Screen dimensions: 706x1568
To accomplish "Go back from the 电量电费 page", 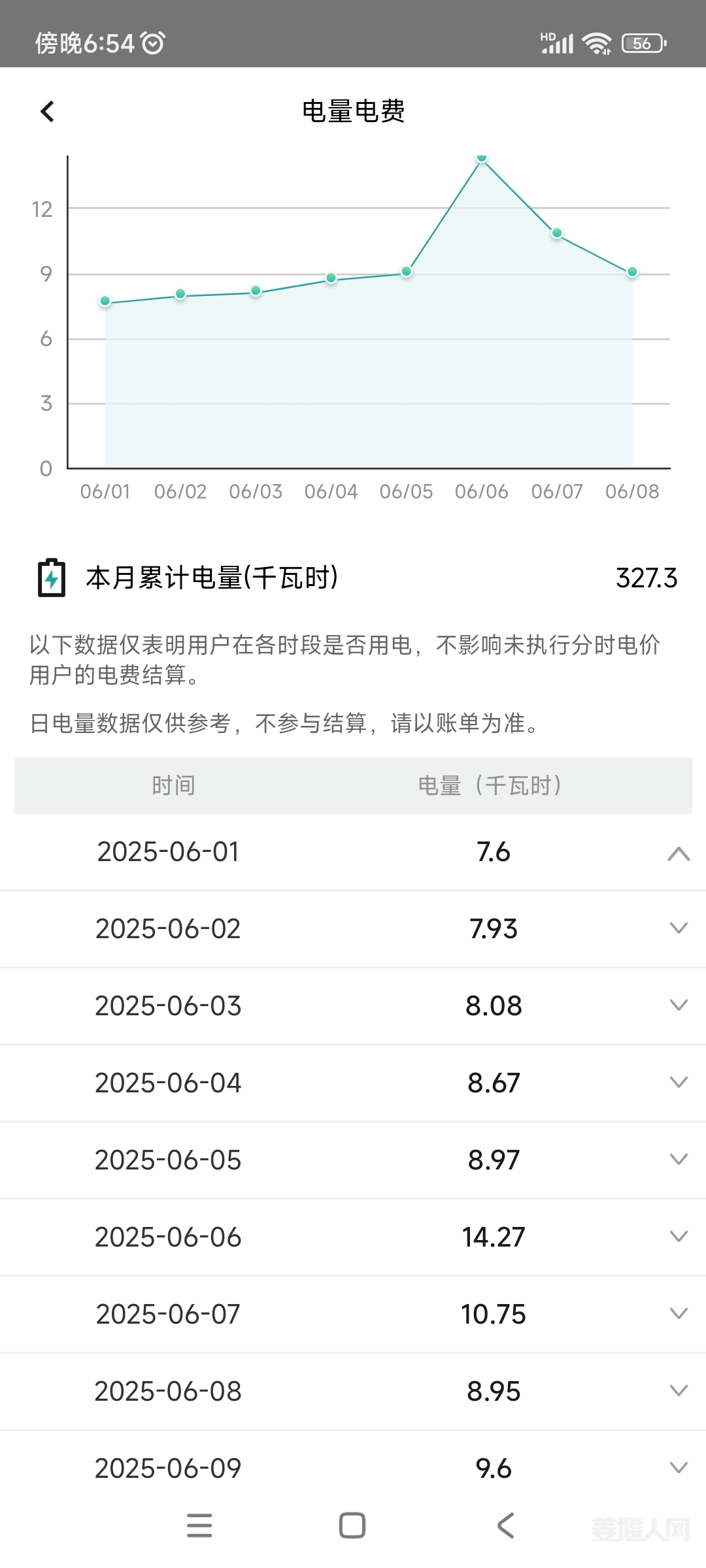I will coord(47,112).
